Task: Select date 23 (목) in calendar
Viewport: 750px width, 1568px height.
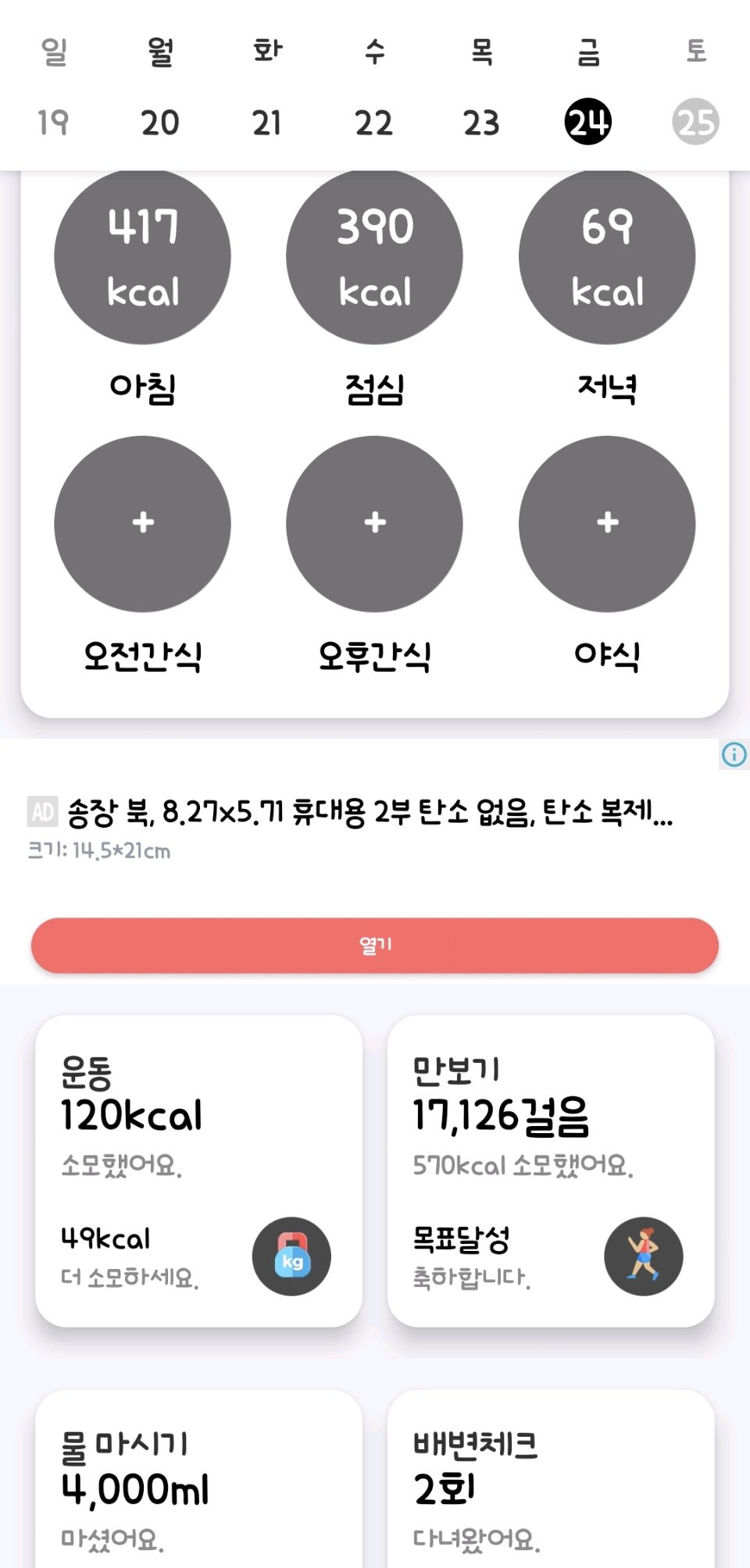Action: 481,123
